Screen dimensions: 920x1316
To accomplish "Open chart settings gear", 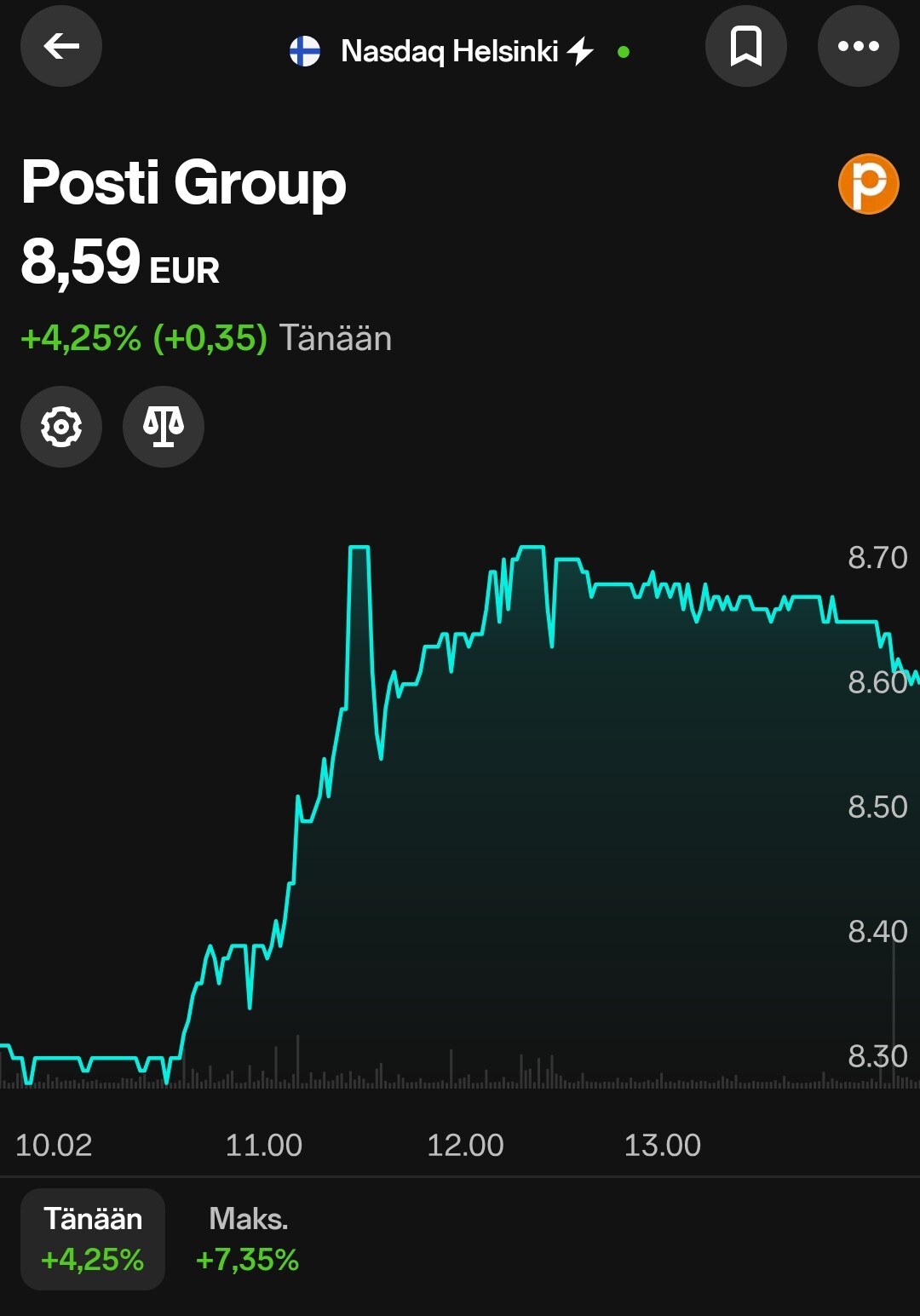I will [61, 427].
